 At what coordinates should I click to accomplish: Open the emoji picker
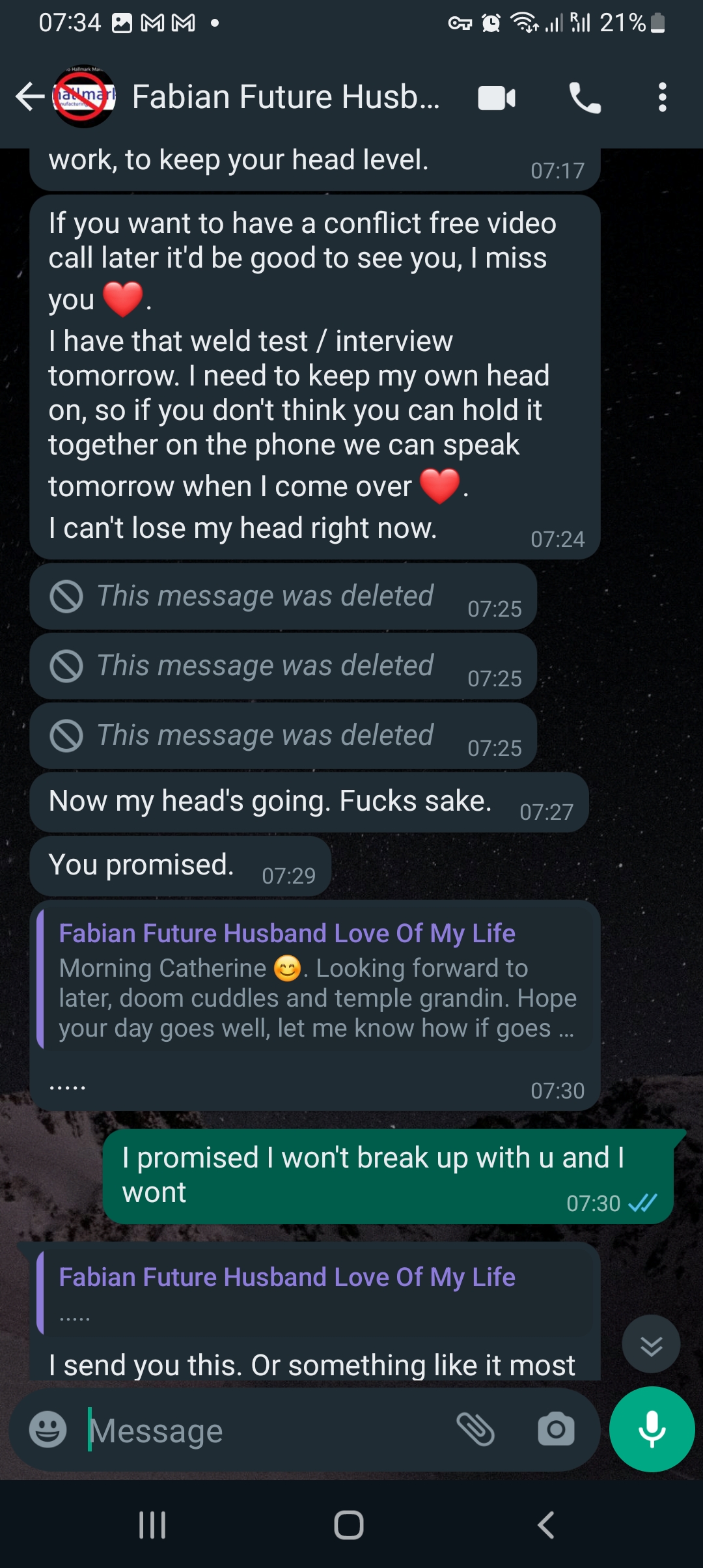pyautogui.click(x=48, y=1430)
